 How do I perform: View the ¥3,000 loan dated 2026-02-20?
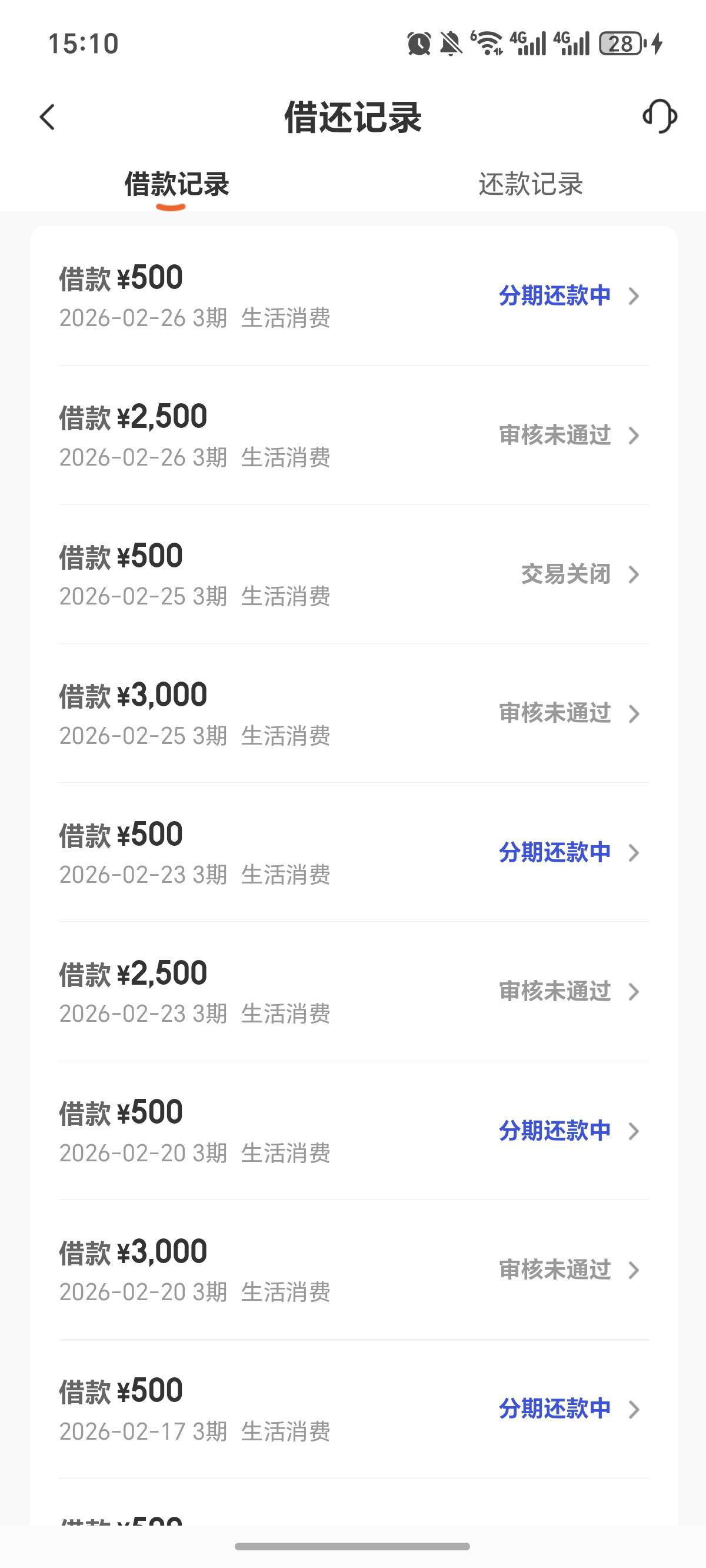[x=354, y=1270]
